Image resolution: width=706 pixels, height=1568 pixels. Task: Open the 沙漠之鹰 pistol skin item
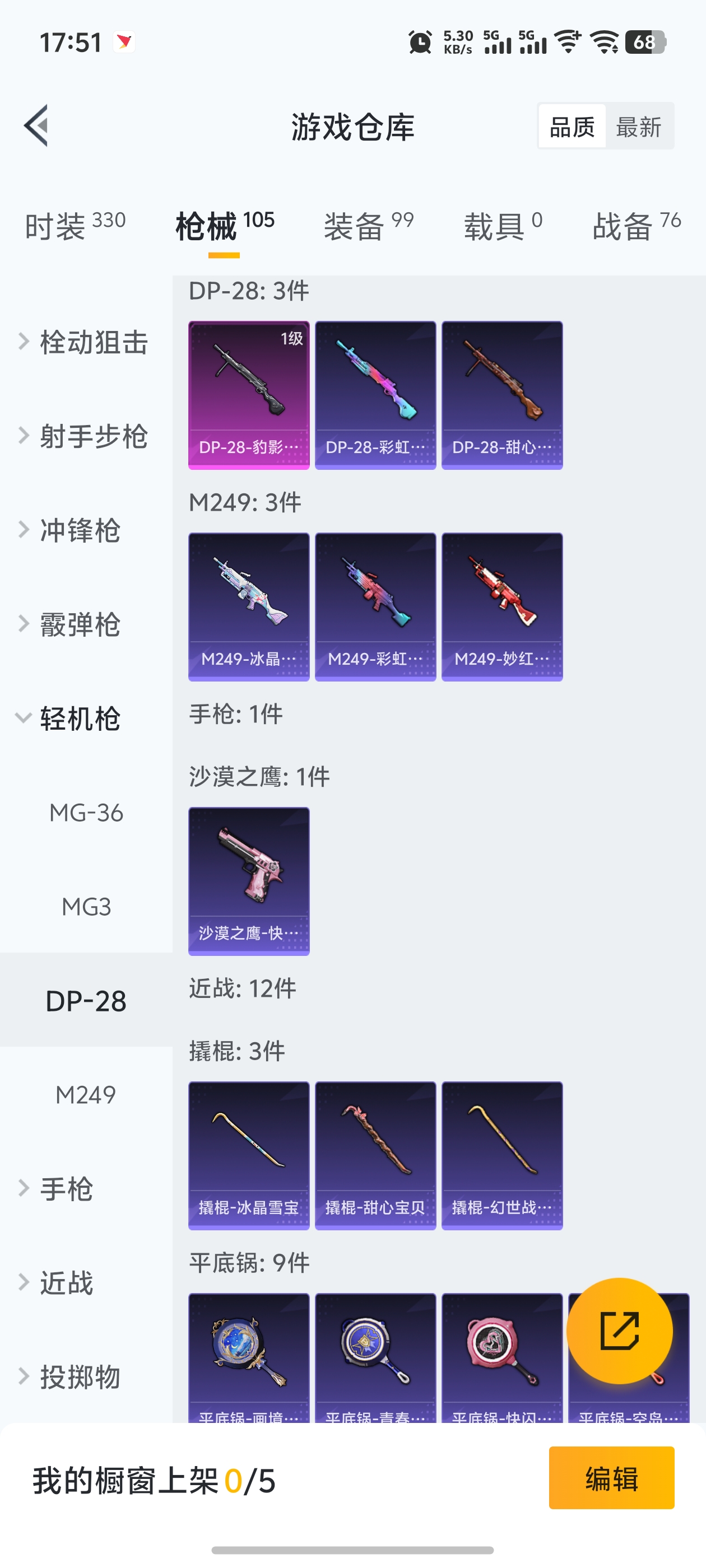click(x=249, y=881)
